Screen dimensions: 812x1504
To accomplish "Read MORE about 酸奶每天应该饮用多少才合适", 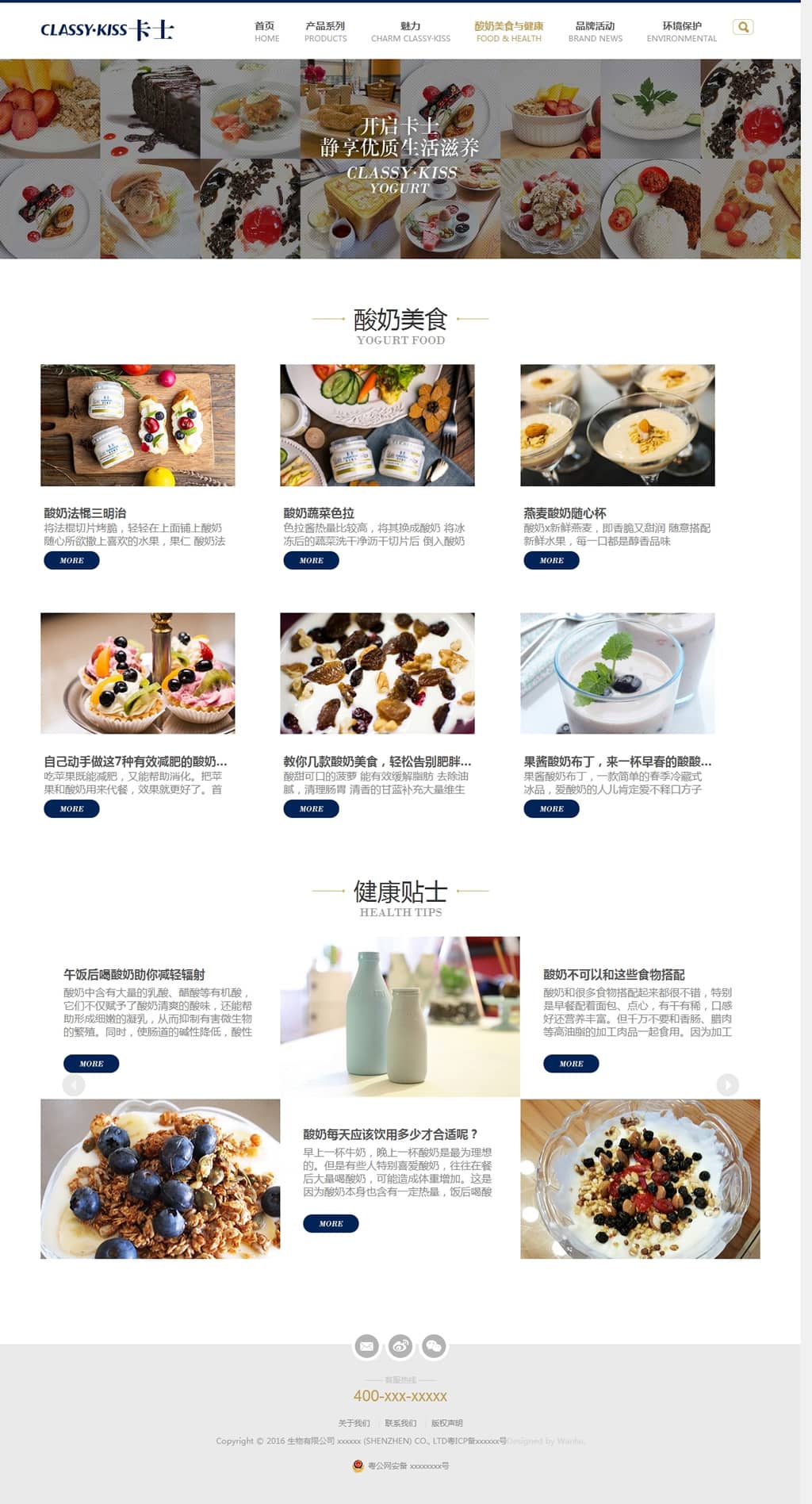I will point(331,1224).
